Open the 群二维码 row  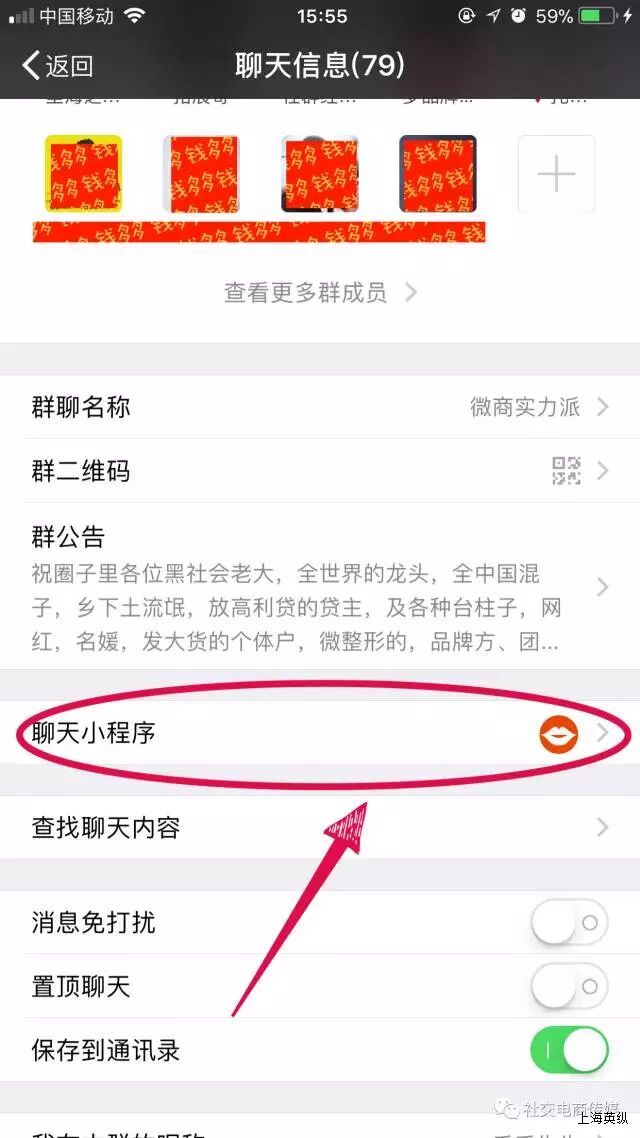coord(320,471)
